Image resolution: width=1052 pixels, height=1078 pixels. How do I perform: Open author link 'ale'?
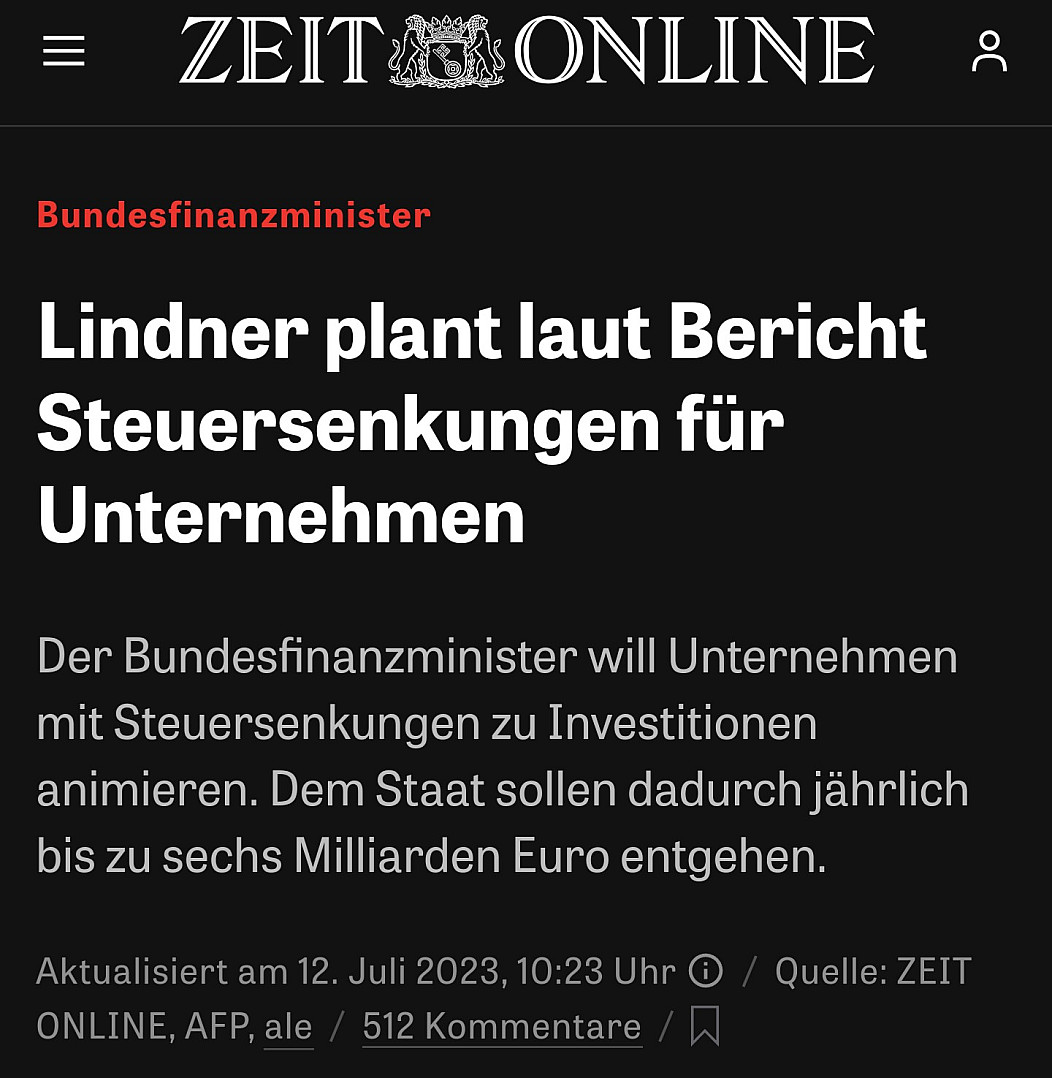[x=288, y=1027]
